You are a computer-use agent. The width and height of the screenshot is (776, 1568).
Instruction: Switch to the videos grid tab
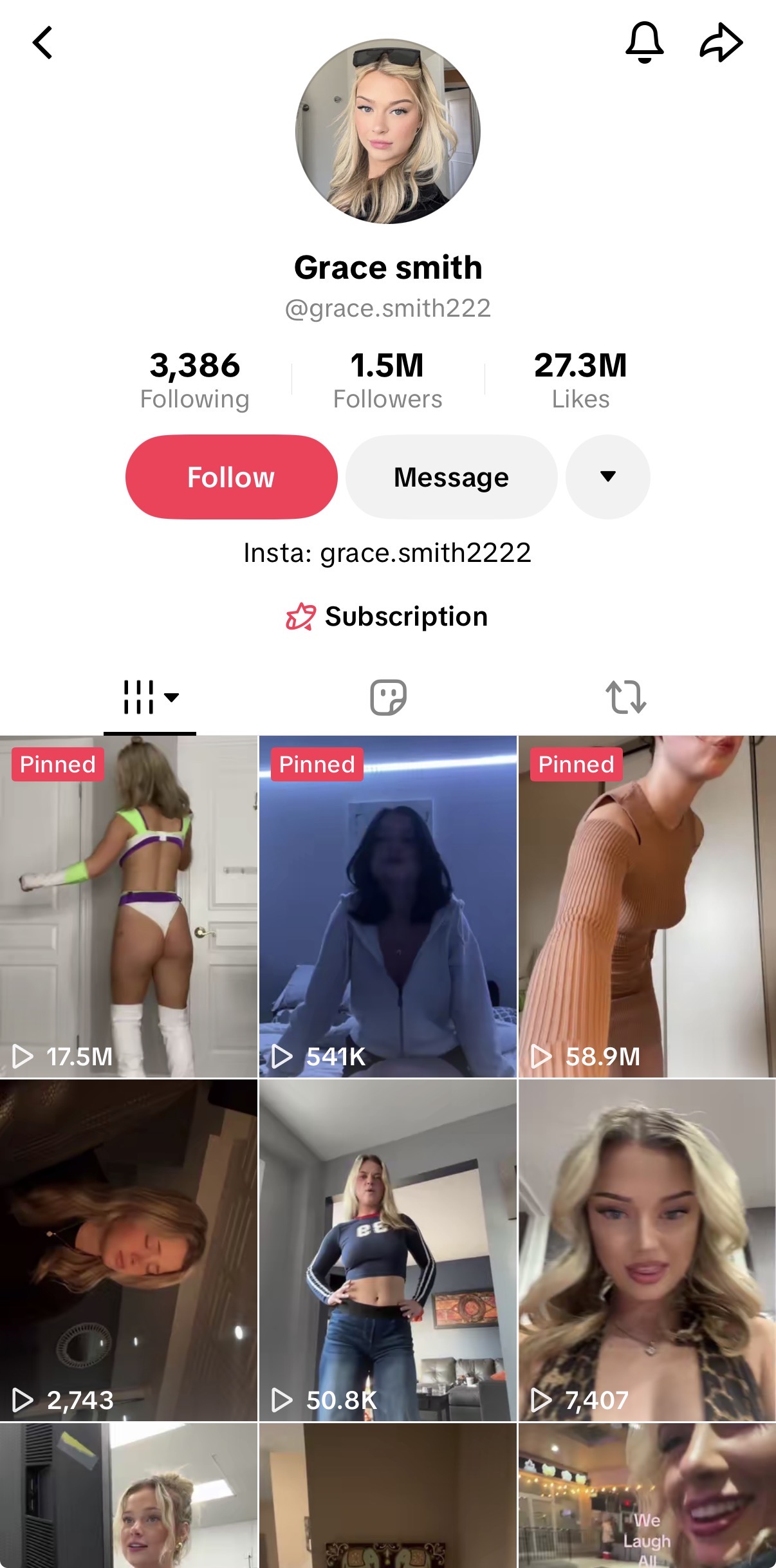pos(150,697)
